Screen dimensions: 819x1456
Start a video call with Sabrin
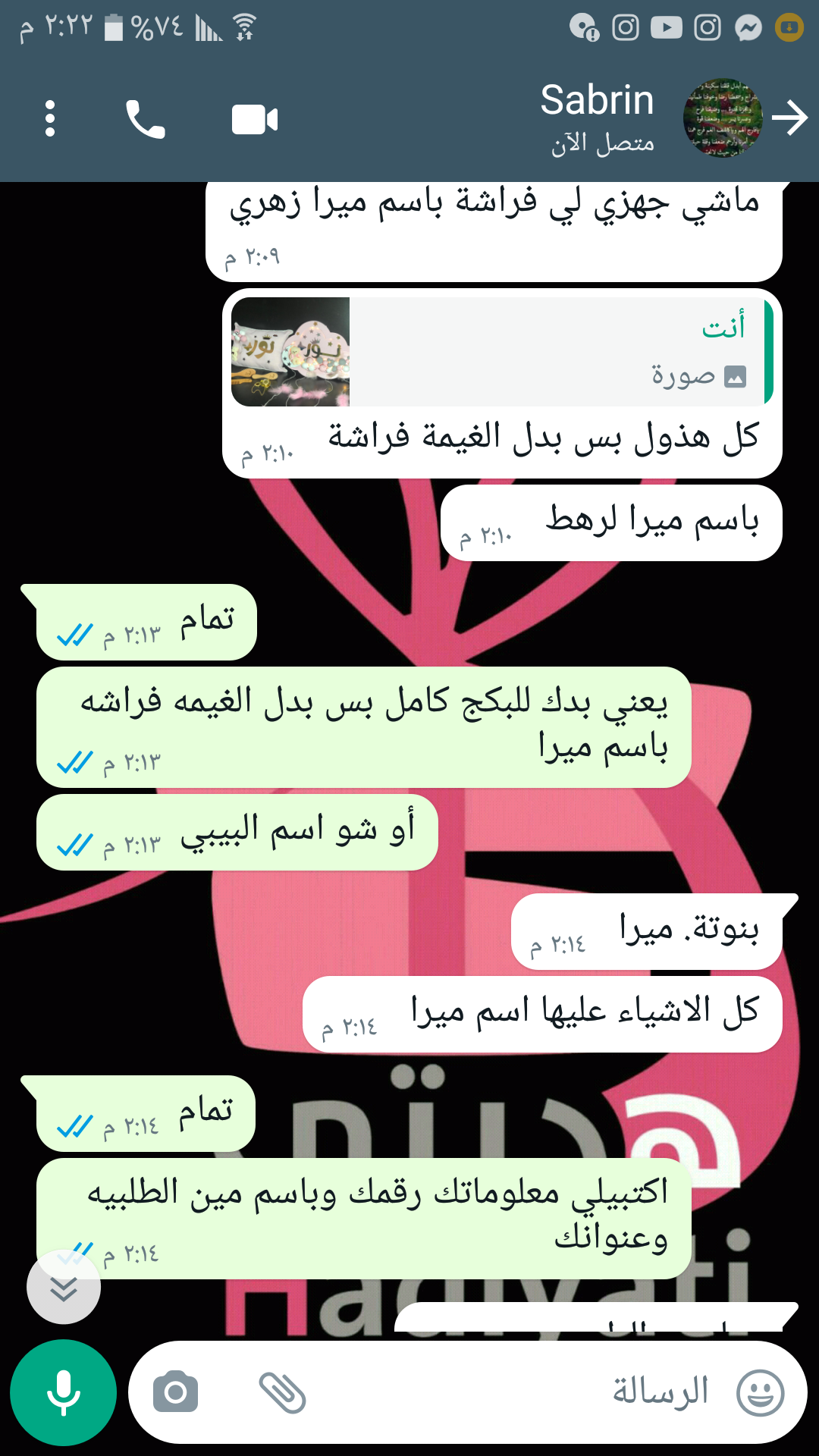[x=255, y=119]
